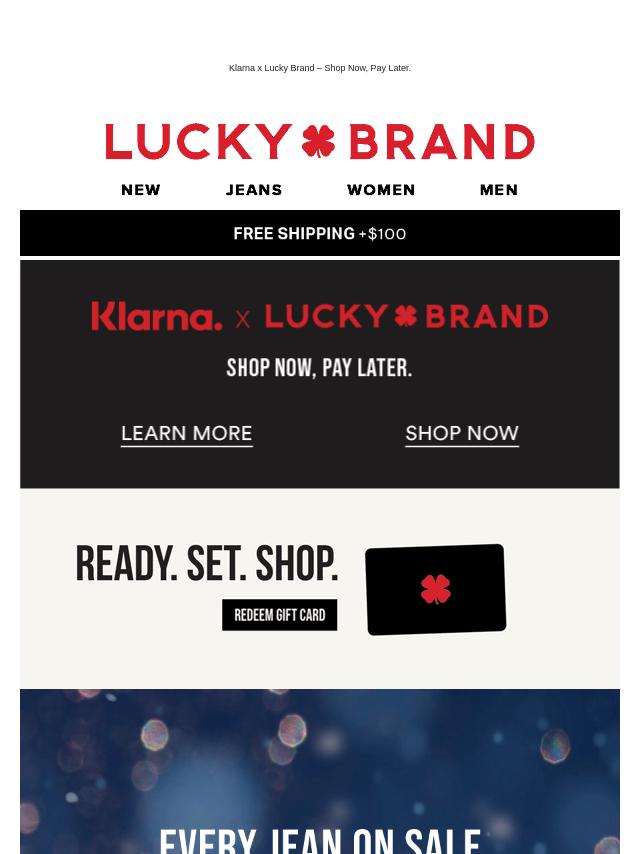Tap the Redeem Gift Card button
Image resolution: width=640 pixels, height=854 pixels.
[280, 615]
